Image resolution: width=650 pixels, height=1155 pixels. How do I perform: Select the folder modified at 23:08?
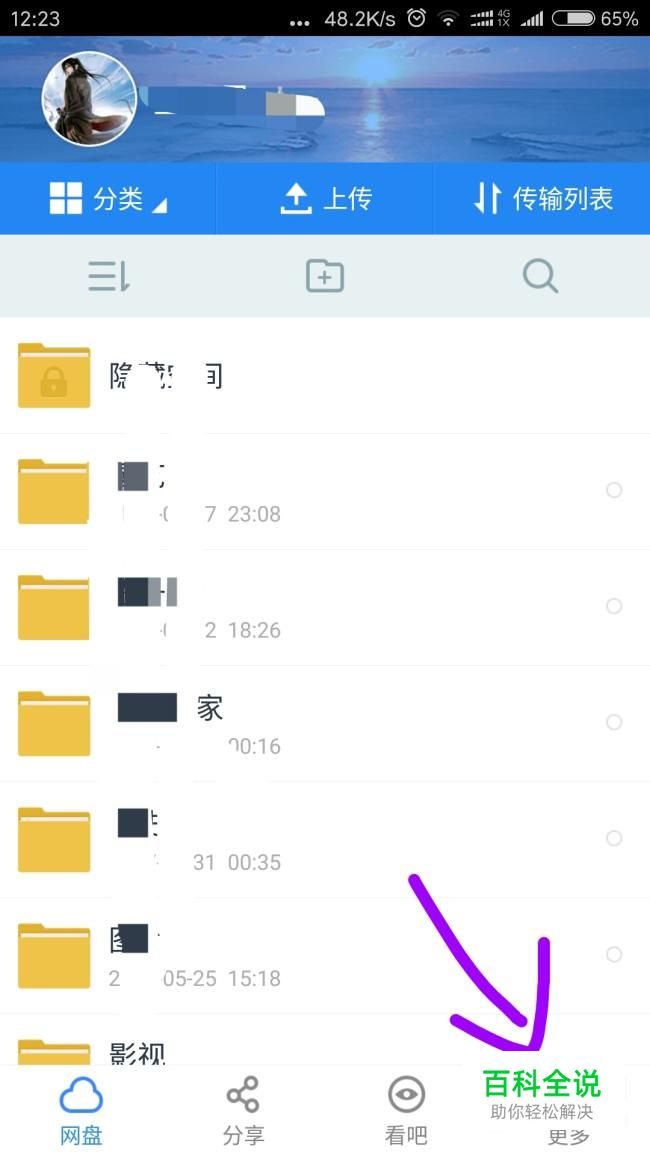pos(614,490)
